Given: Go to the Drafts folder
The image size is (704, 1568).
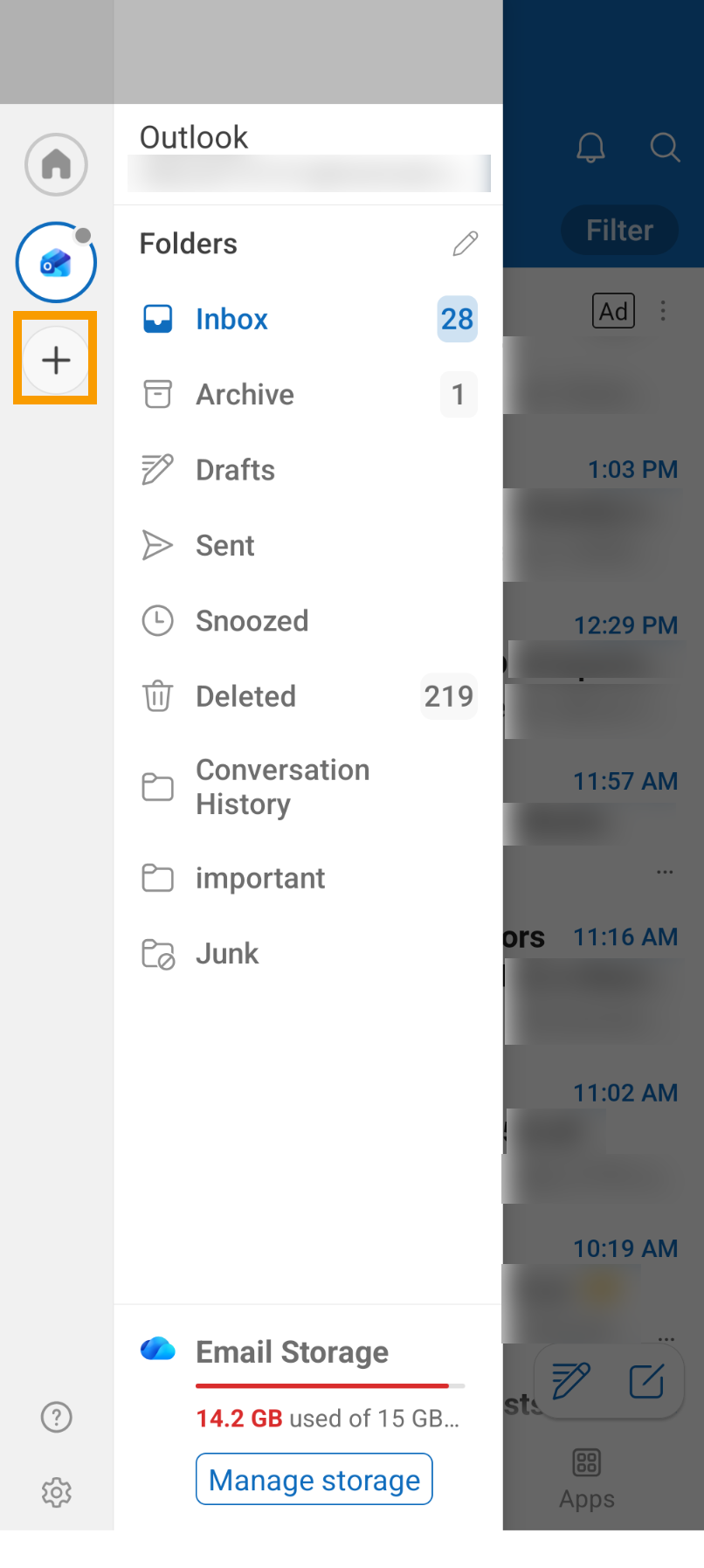Looking at the screenshot, I should click(x=235, y=470).
